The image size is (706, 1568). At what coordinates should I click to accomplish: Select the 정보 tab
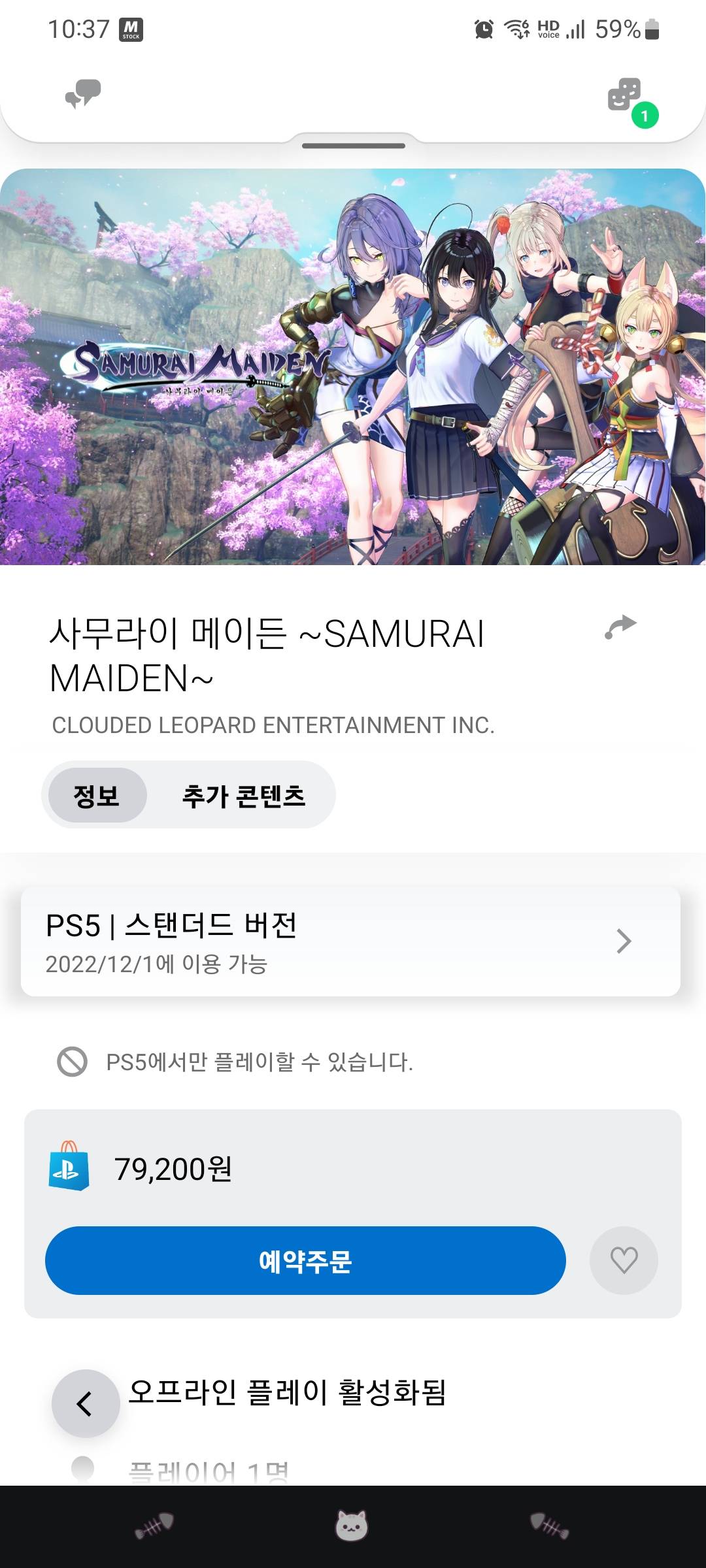(97, 796)
